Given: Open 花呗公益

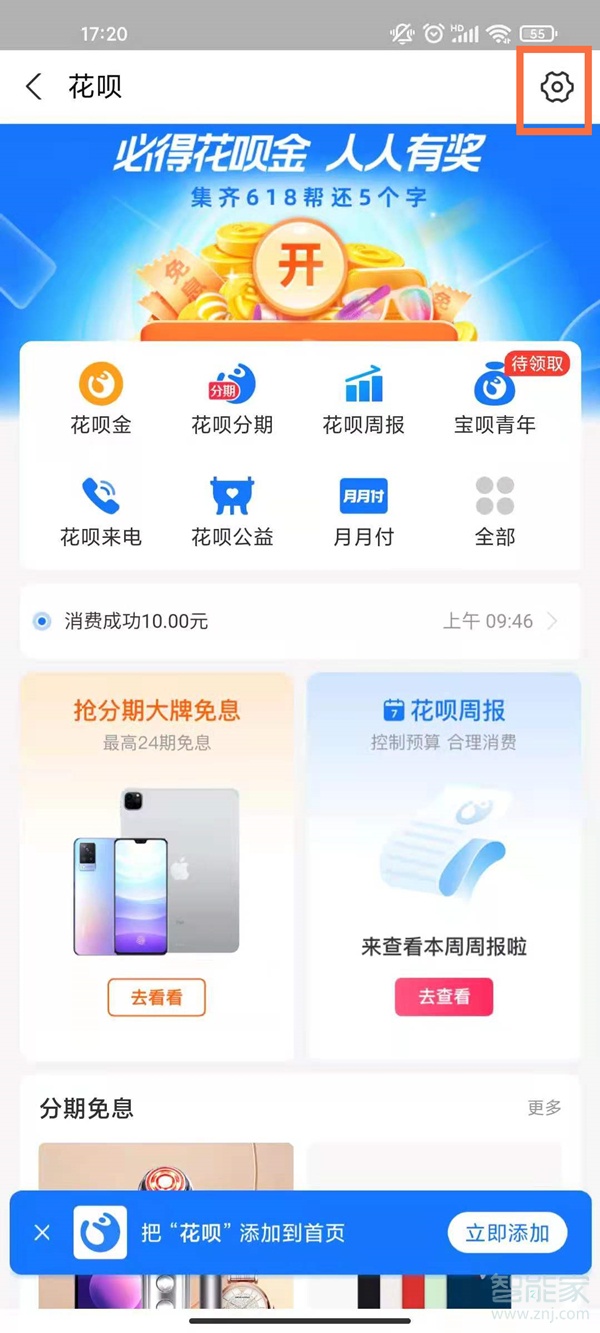Looking at the screenshot, I should click(232, 510).
